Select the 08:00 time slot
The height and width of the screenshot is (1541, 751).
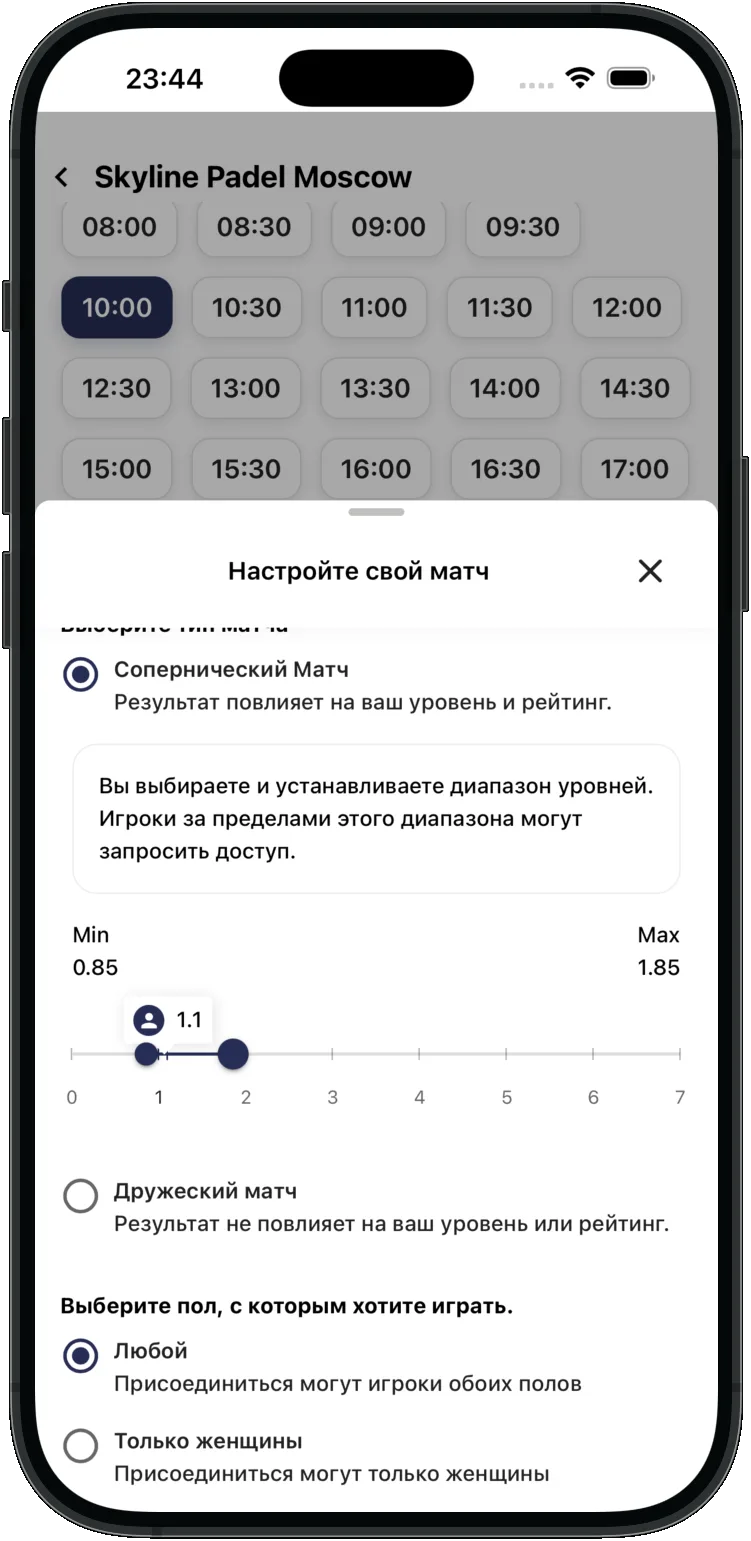coord(119,227)
